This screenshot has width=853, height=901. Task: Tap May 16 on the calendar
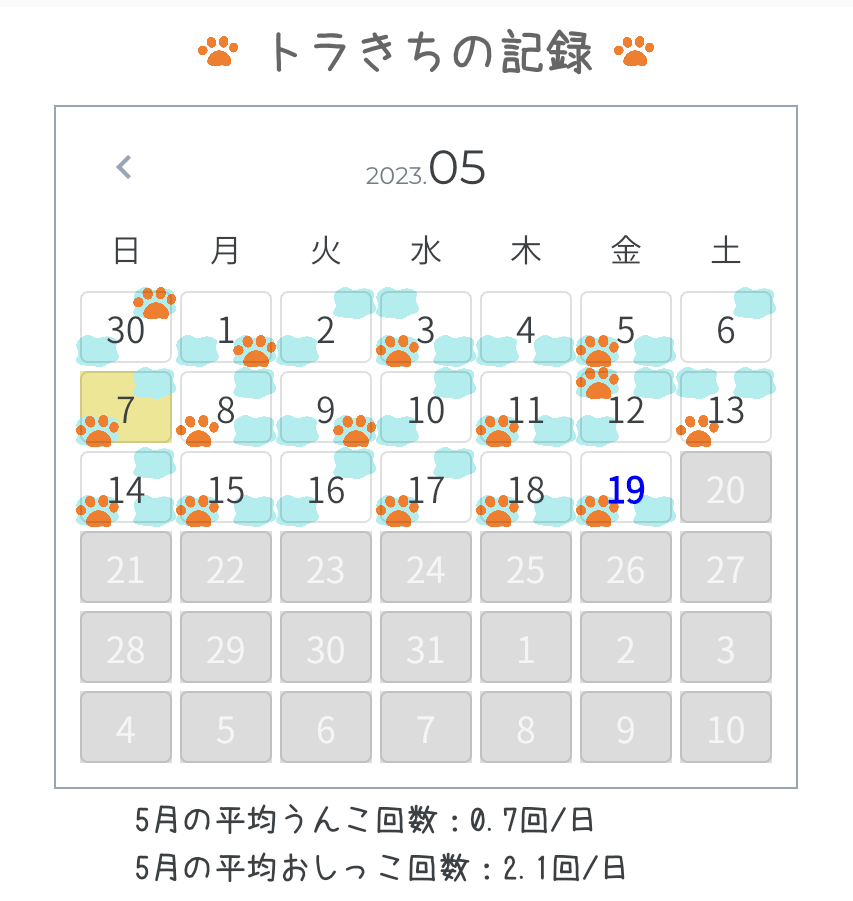[x=326, y=488]
